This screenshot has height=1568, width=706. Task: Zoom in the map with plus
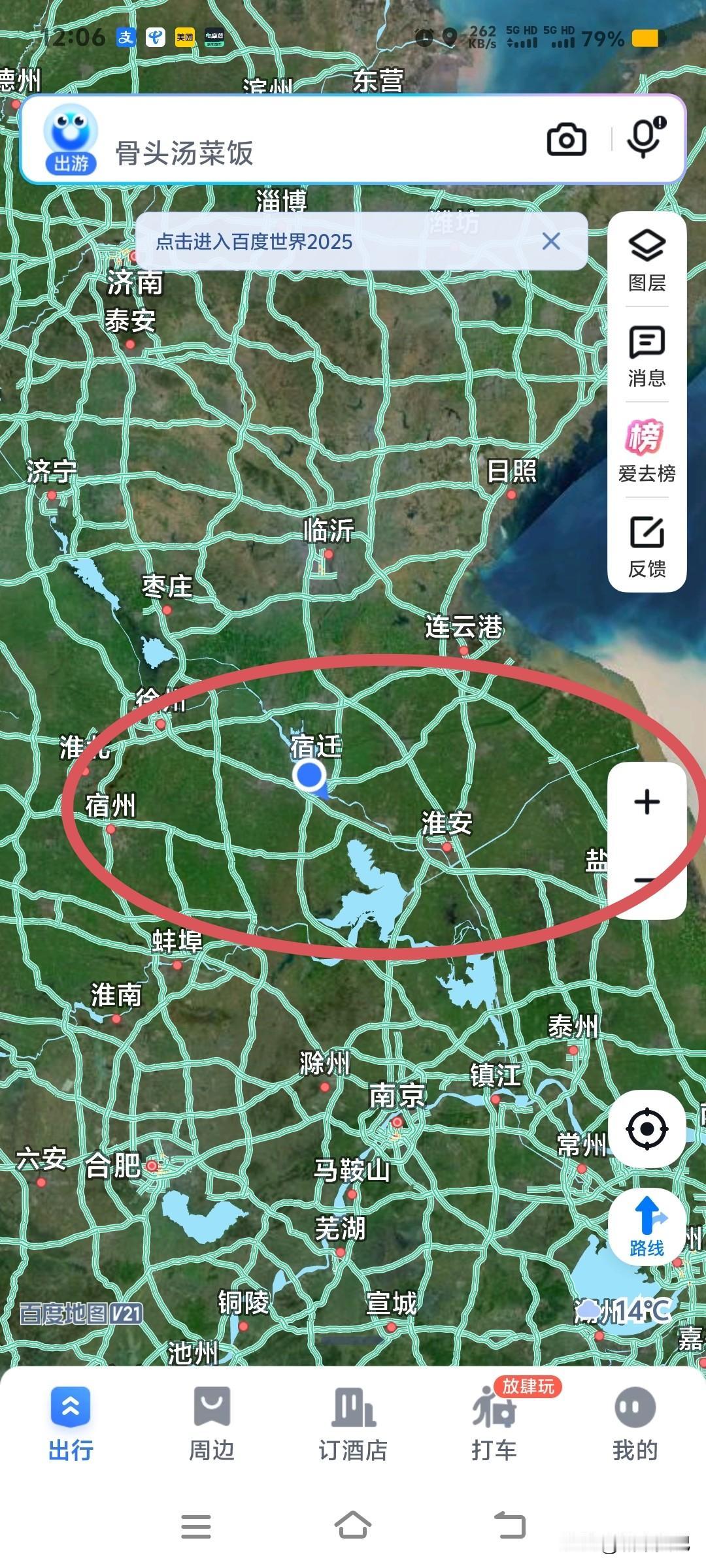coord(647,802)
